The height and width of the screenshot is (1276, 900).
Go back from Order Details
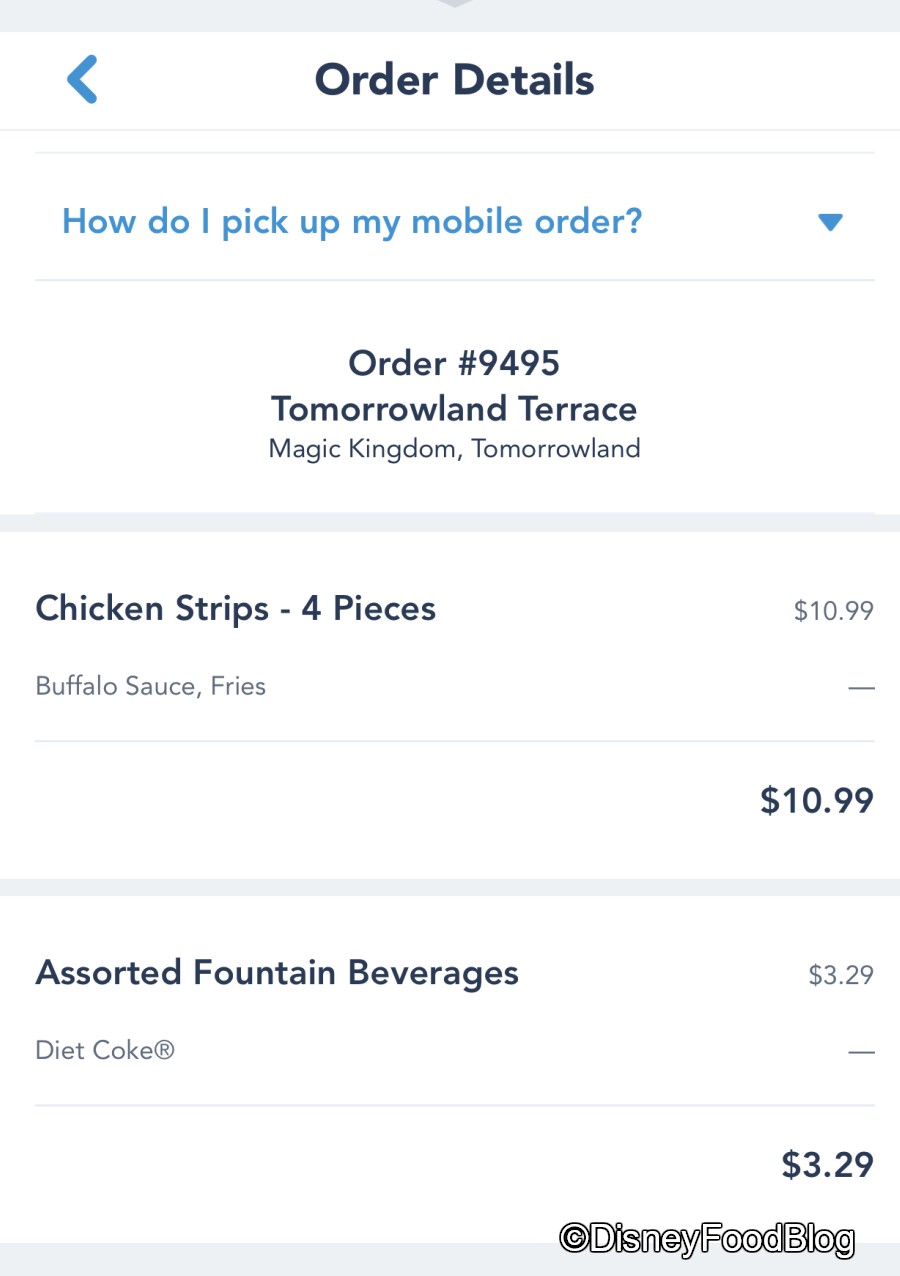[82, 80]
